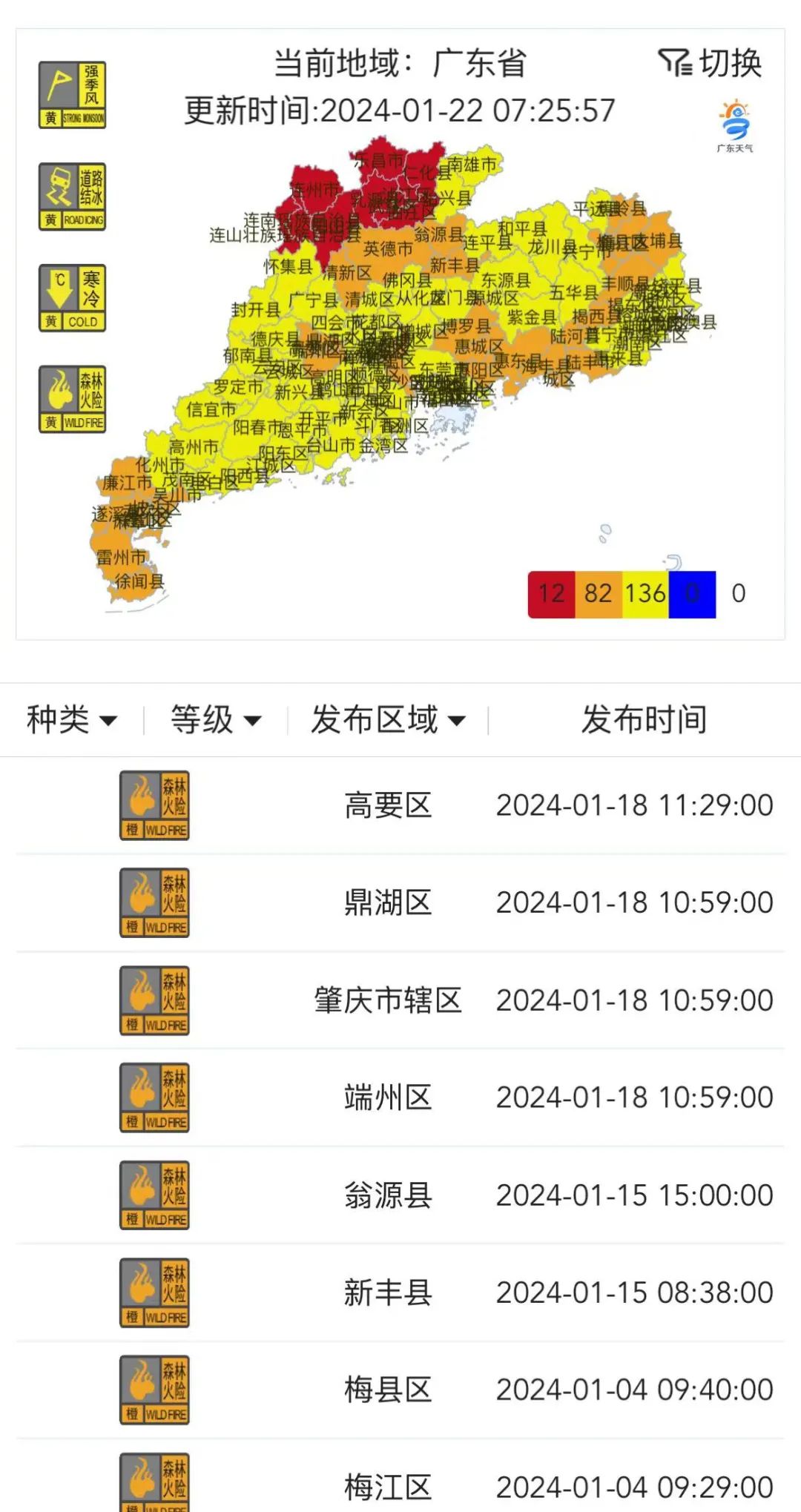Expand the 等级 level filter dropdown

coord(216,719)
